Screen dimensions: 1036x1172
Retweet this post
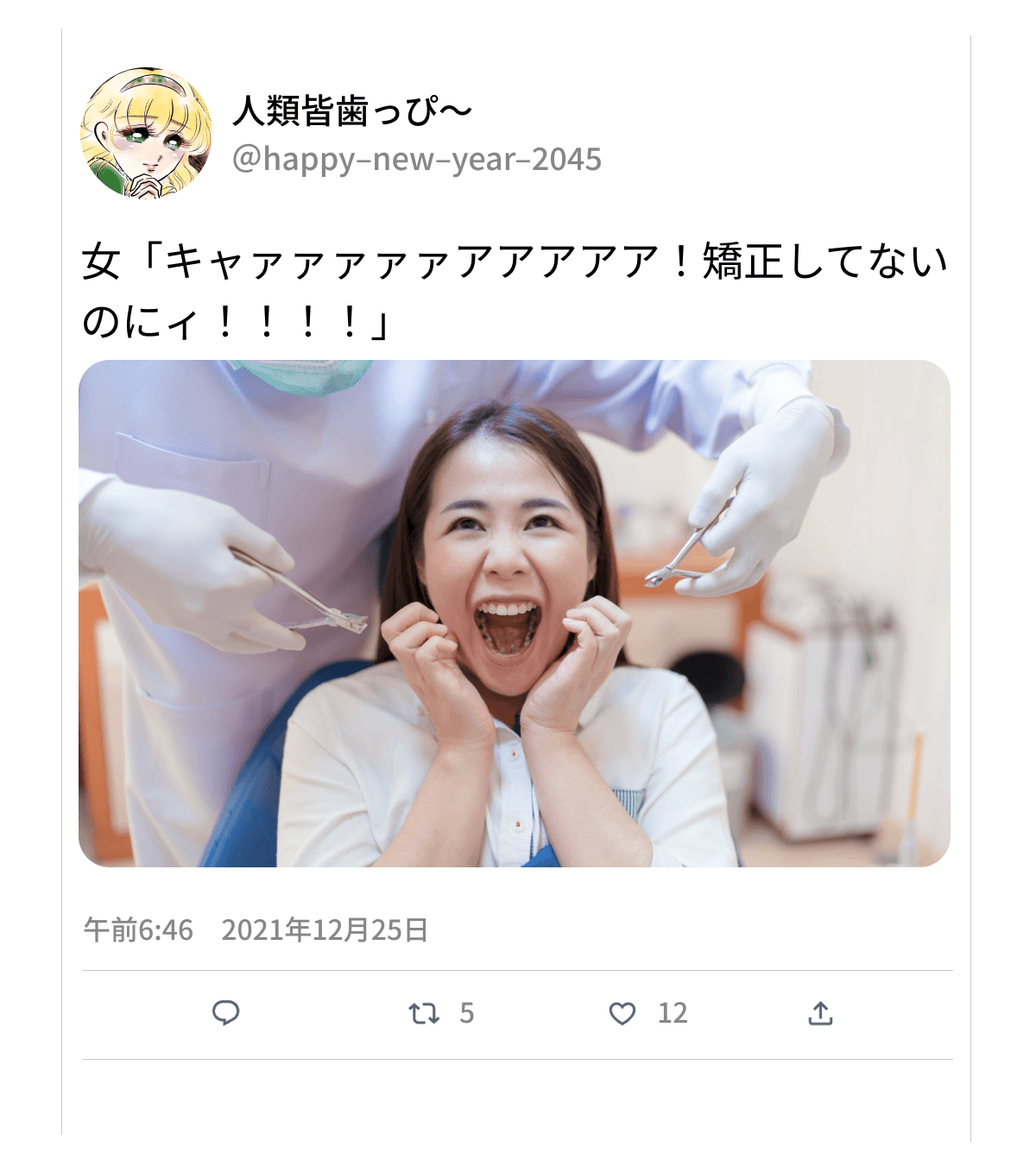[x=424, y=1012]
